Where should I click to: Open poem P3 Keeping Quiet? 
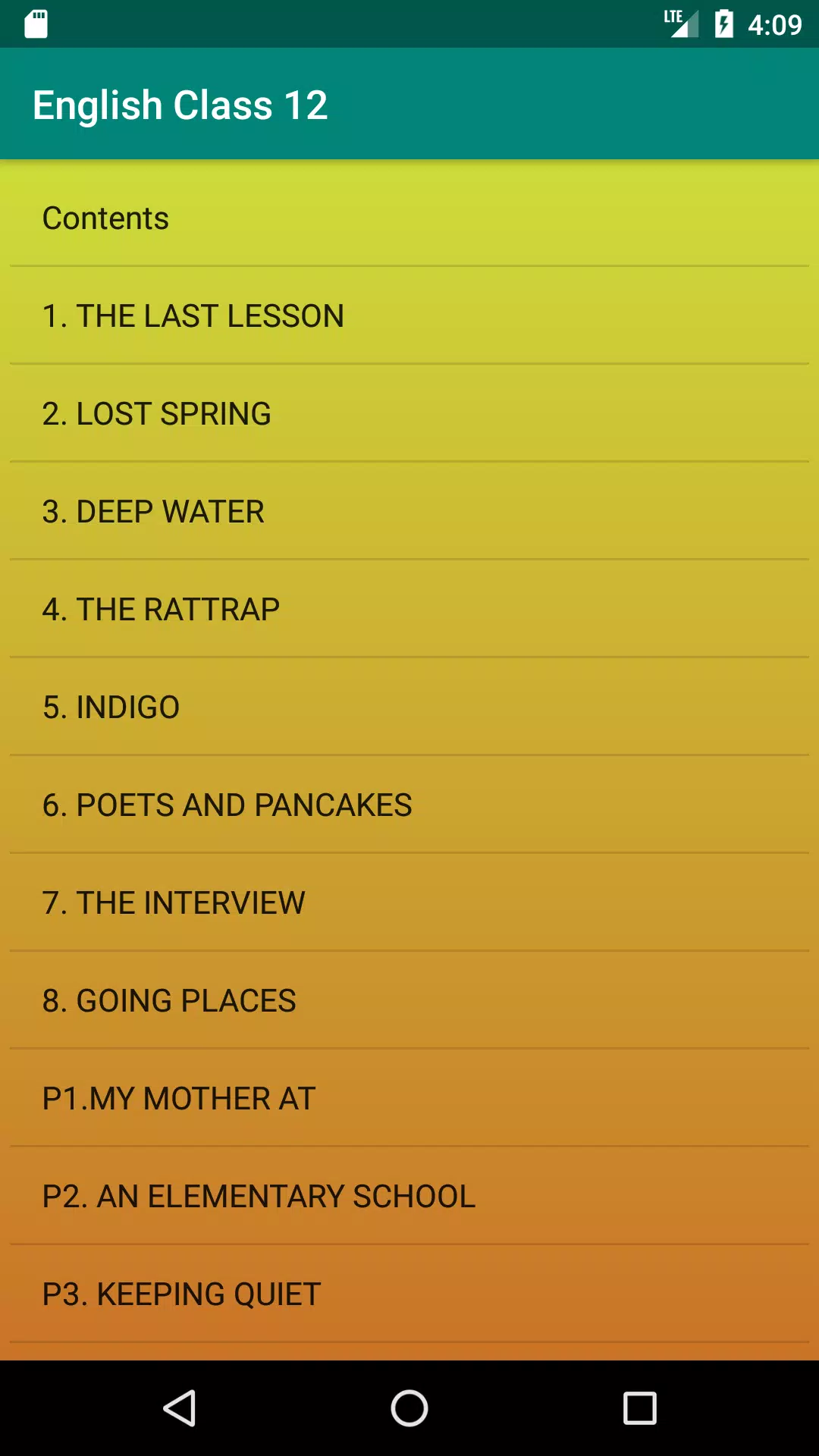[x=409, y=1294]
